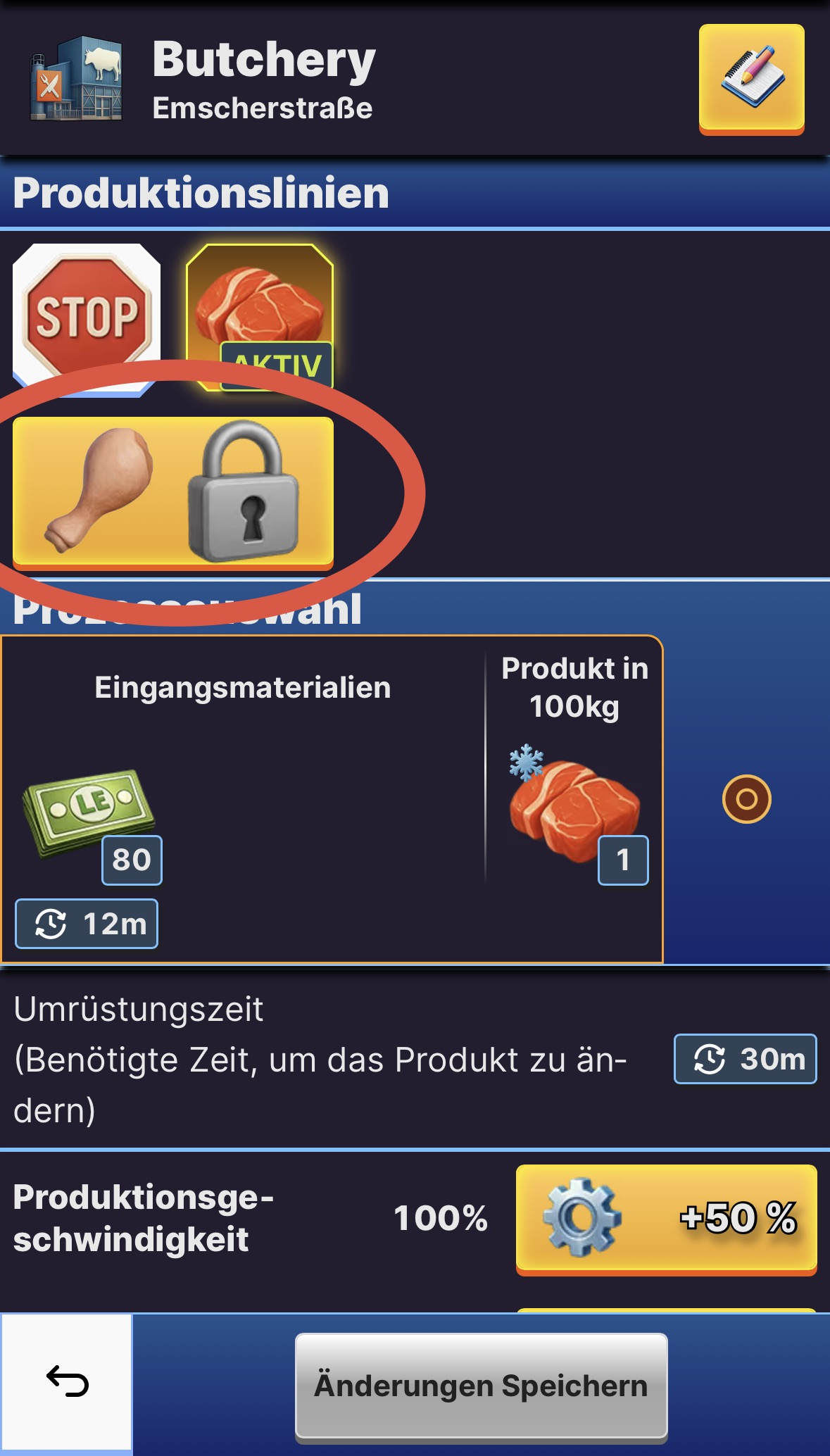
Task: Tap Änderungen Speichern button
Action: (x=481, y=1385)
